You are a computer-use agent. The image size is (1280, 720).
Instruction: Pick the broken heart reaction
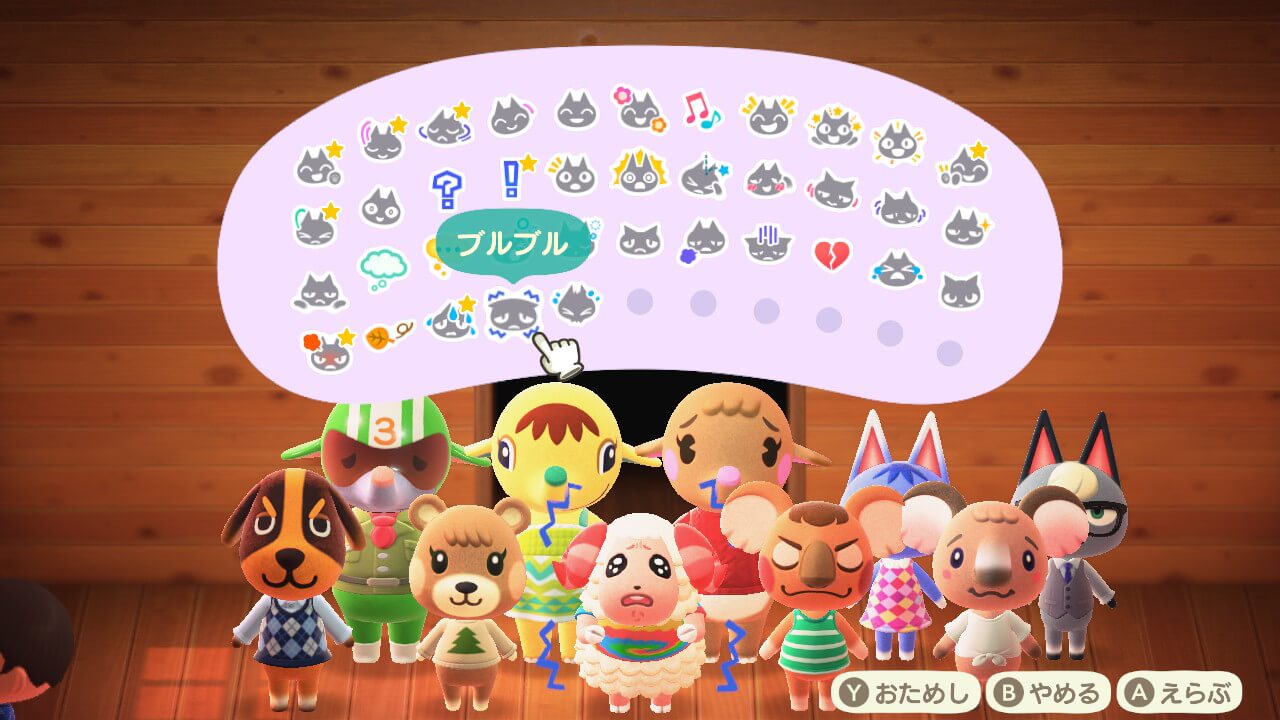[831, 255]
